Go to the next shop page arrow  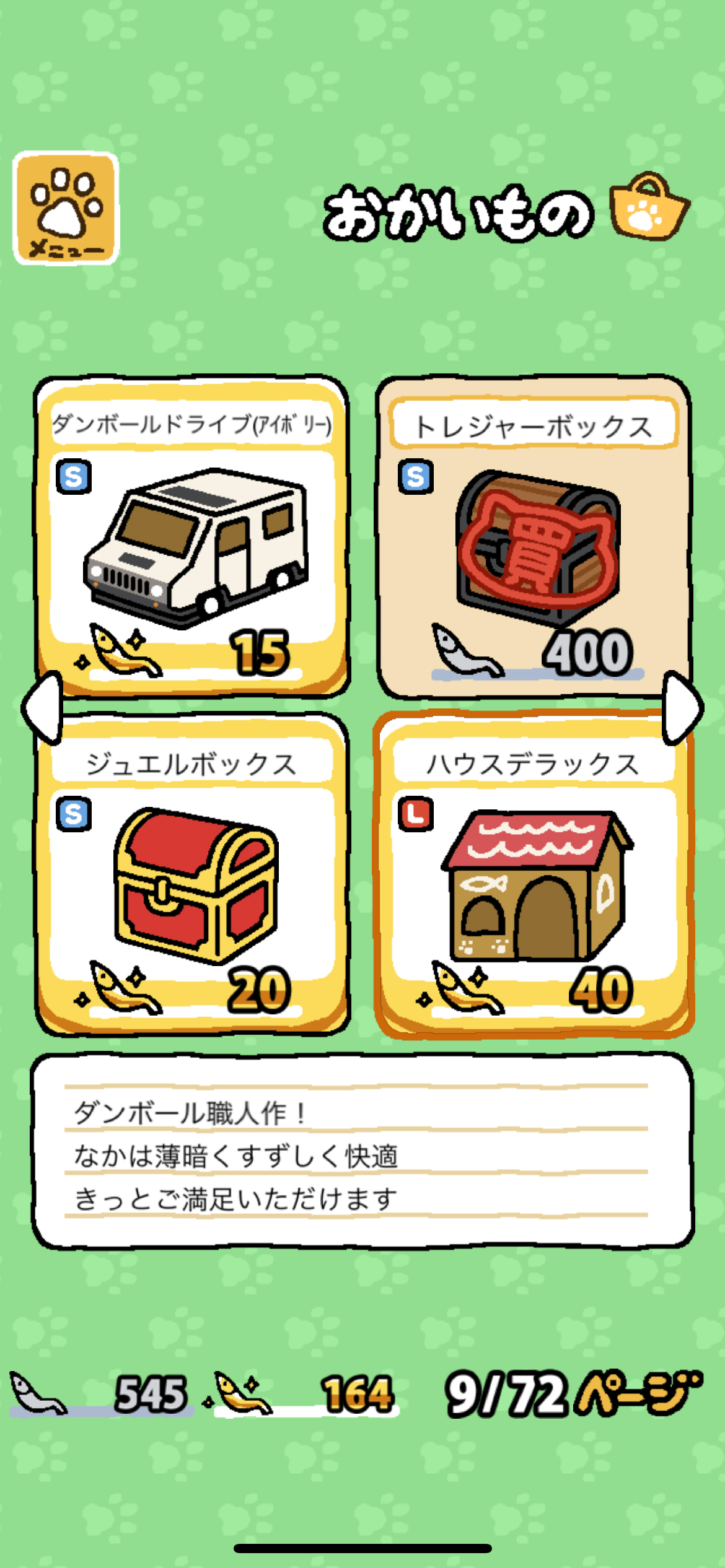[x=683, y=707]
